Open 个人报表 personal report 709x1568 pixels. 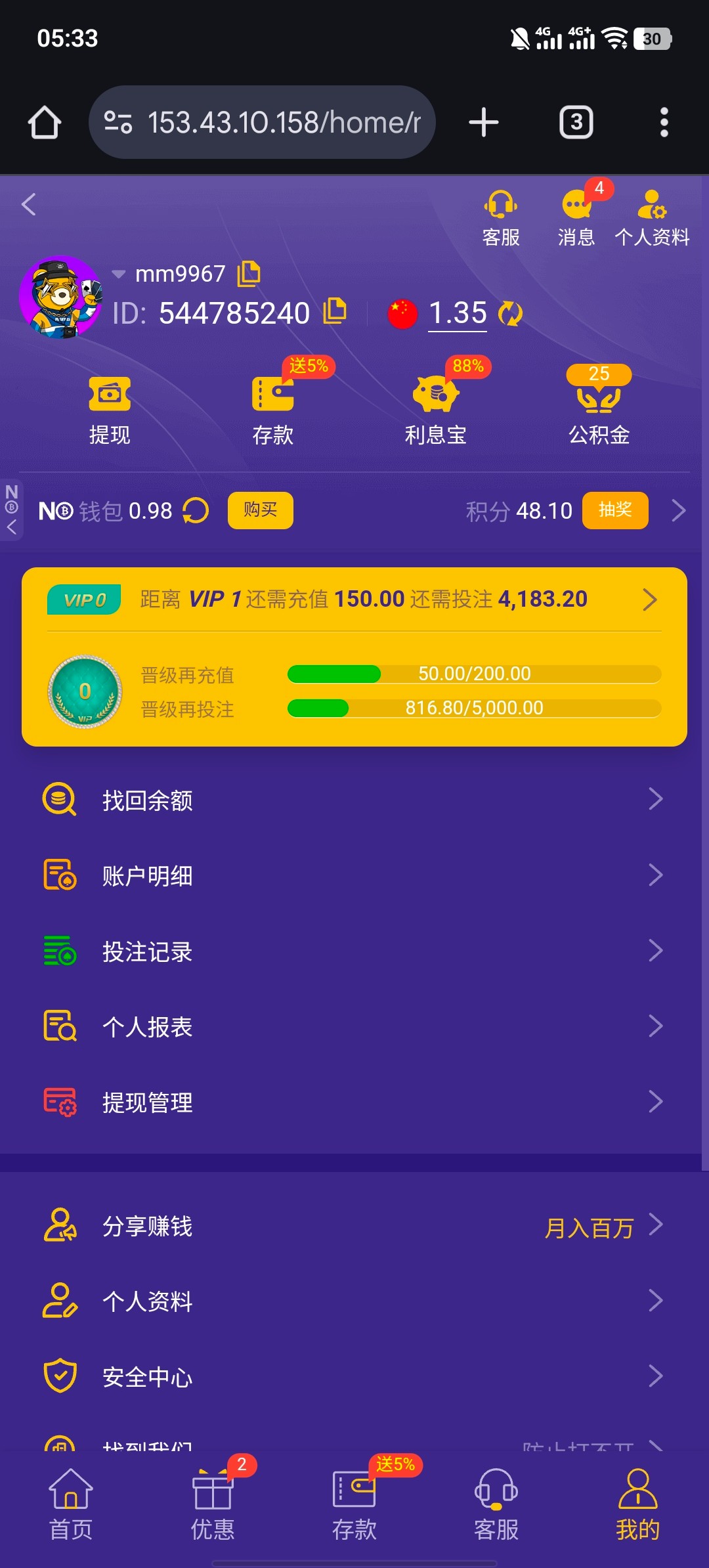point(354,1026)
